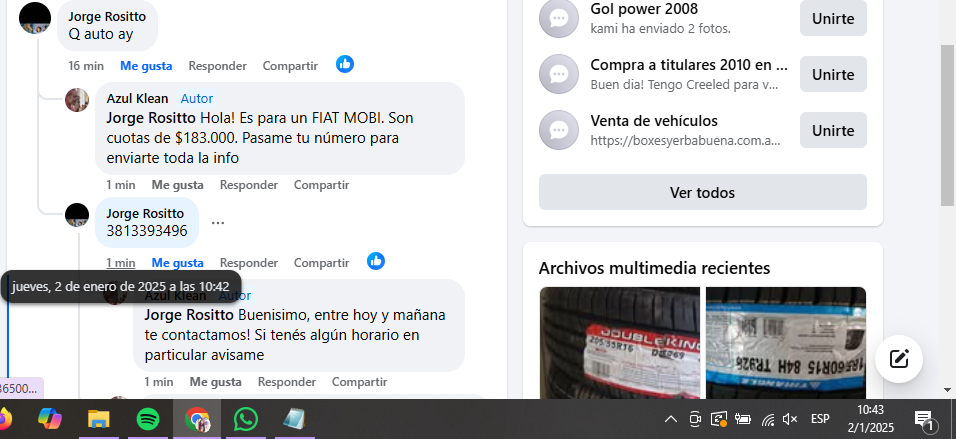The height and width of the screenshot is (439, 956).
Task: Reply to Azul Klean's FIAT MOBI comment
Action: pyautogui.click(x=249, y=185)
